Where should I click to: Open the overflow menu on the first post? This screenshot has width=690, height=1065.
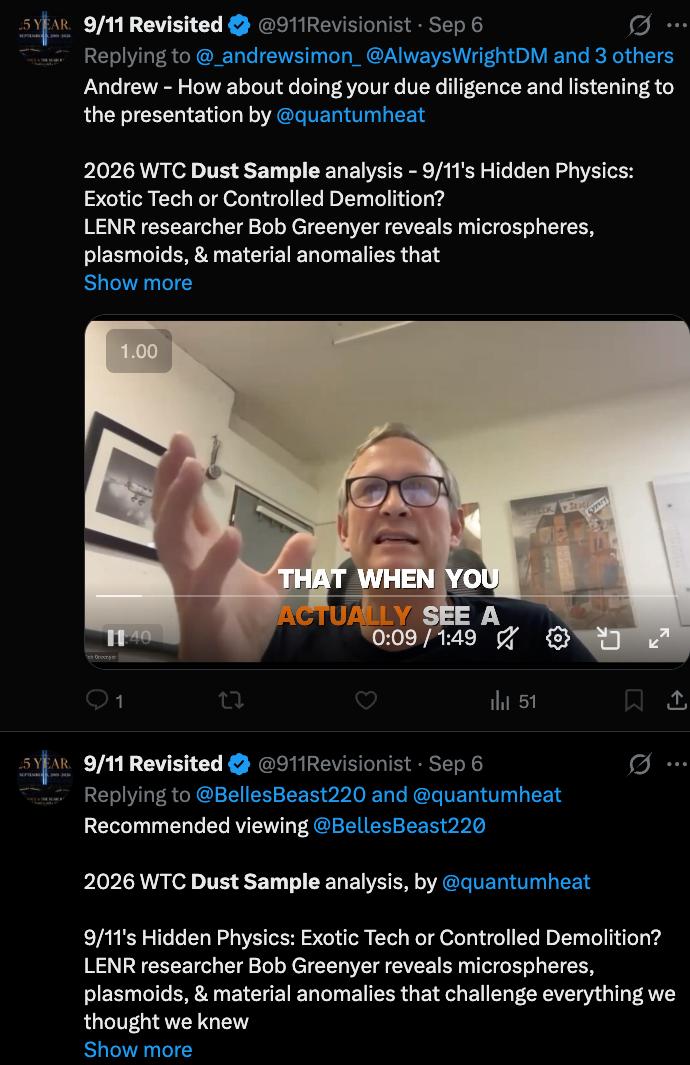pos(676,25)
